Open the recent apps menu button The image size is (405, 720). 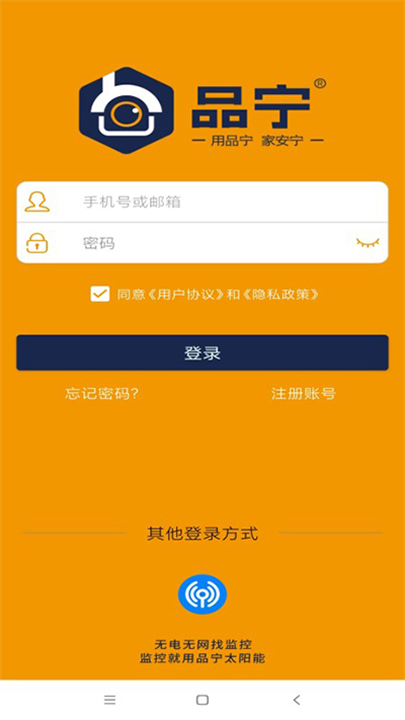(110, 700)
